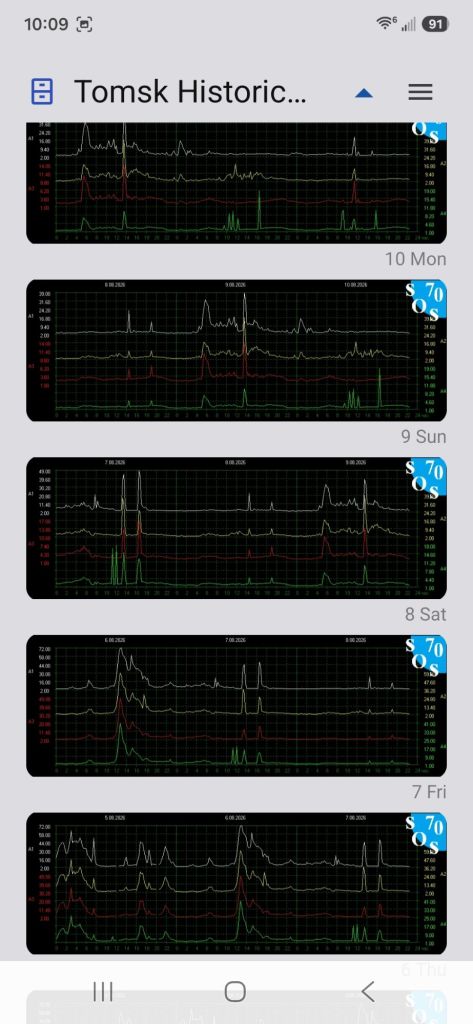Viewport: 473px width, 1024px height.
Task: Open the 9 Sun chart
Action: [236, 350]
